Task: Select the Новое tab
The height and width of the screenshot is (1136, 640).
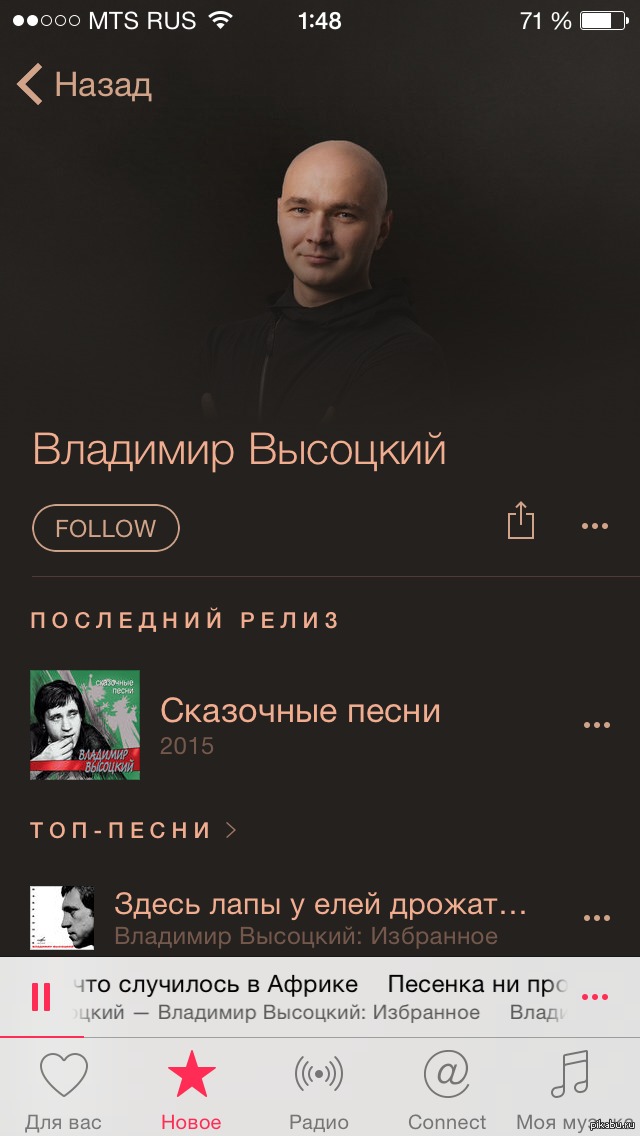Action: point(191,1088)
